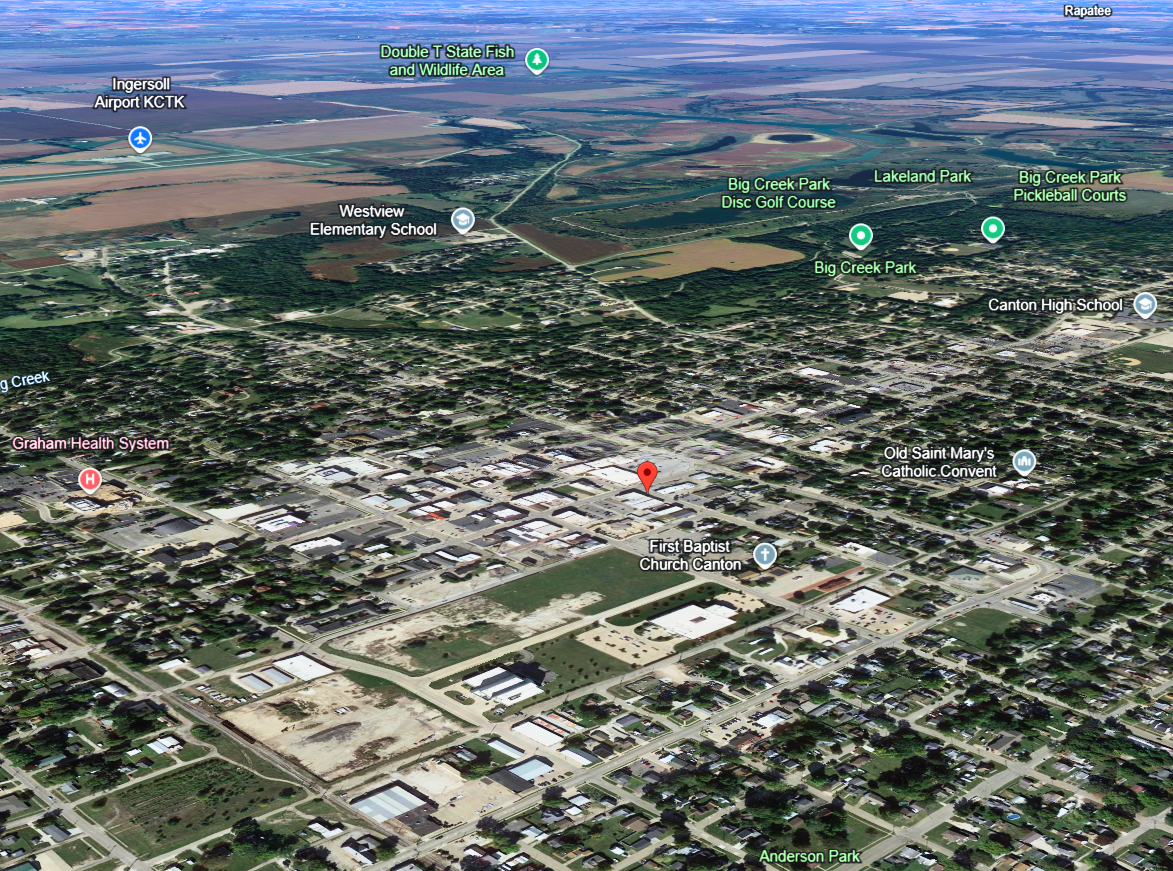Select Double T State Fish and Wildlife Area marker
This screenshot has width=1173, height=871.
537,61
